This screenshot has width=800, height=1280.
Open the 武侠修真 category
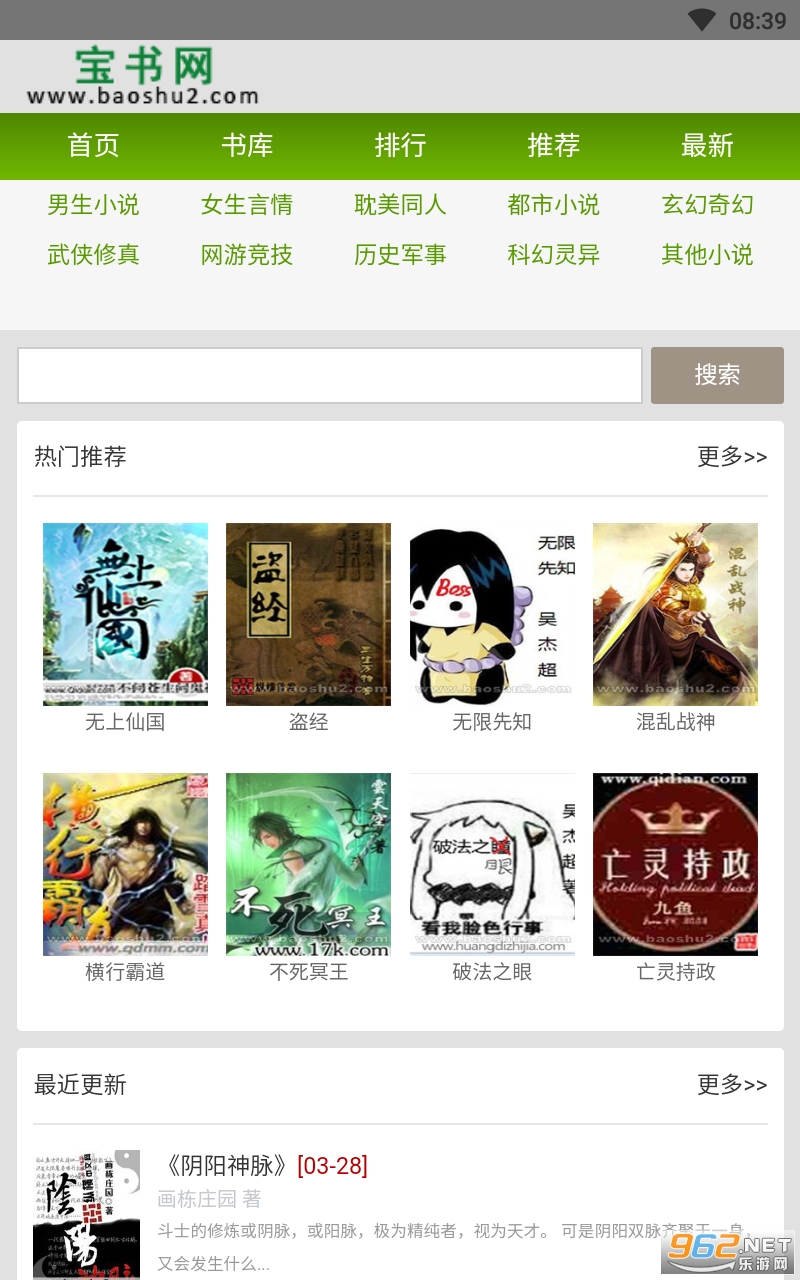click(93, 255)
